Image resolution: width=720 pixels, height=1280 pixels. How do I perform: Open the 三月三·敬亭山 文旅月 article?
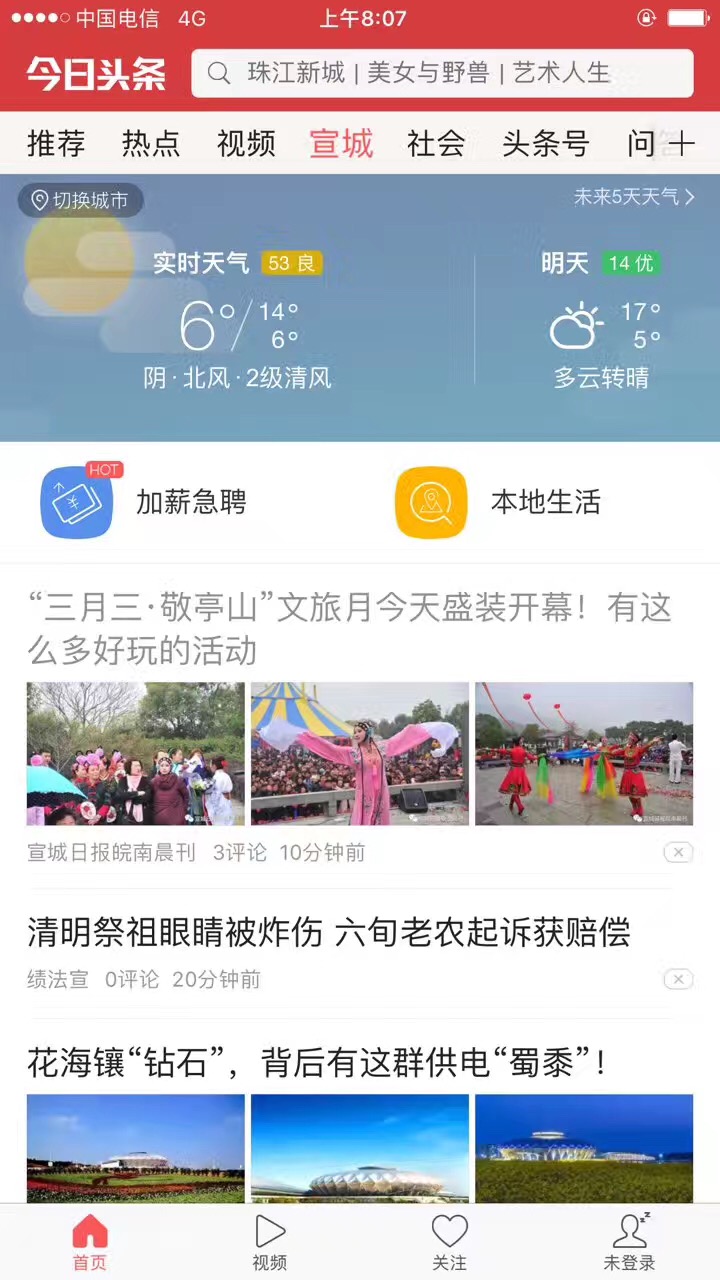[350, 628]
